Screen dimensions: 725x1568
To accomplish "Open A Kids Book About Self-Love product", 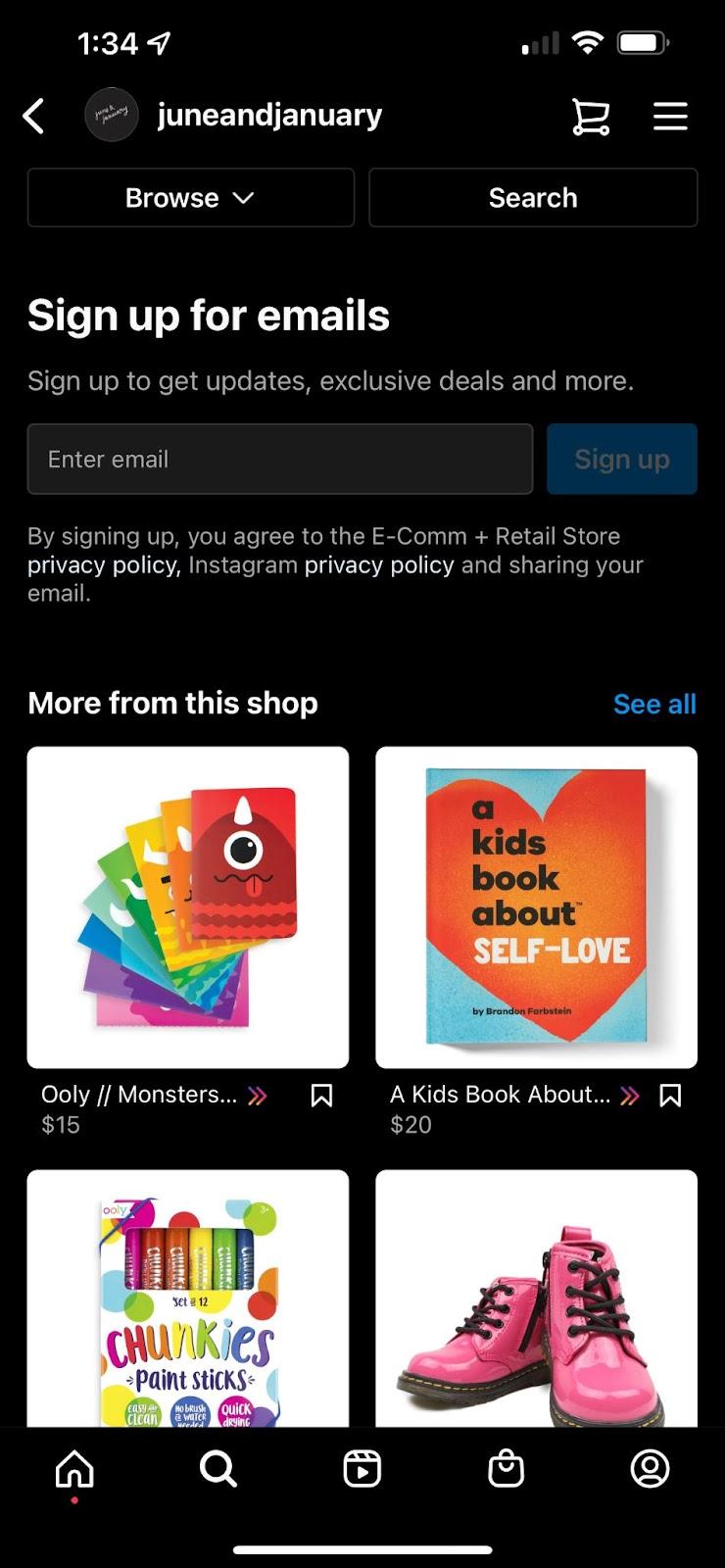I will pyautogui.click(x=536, y=907).
